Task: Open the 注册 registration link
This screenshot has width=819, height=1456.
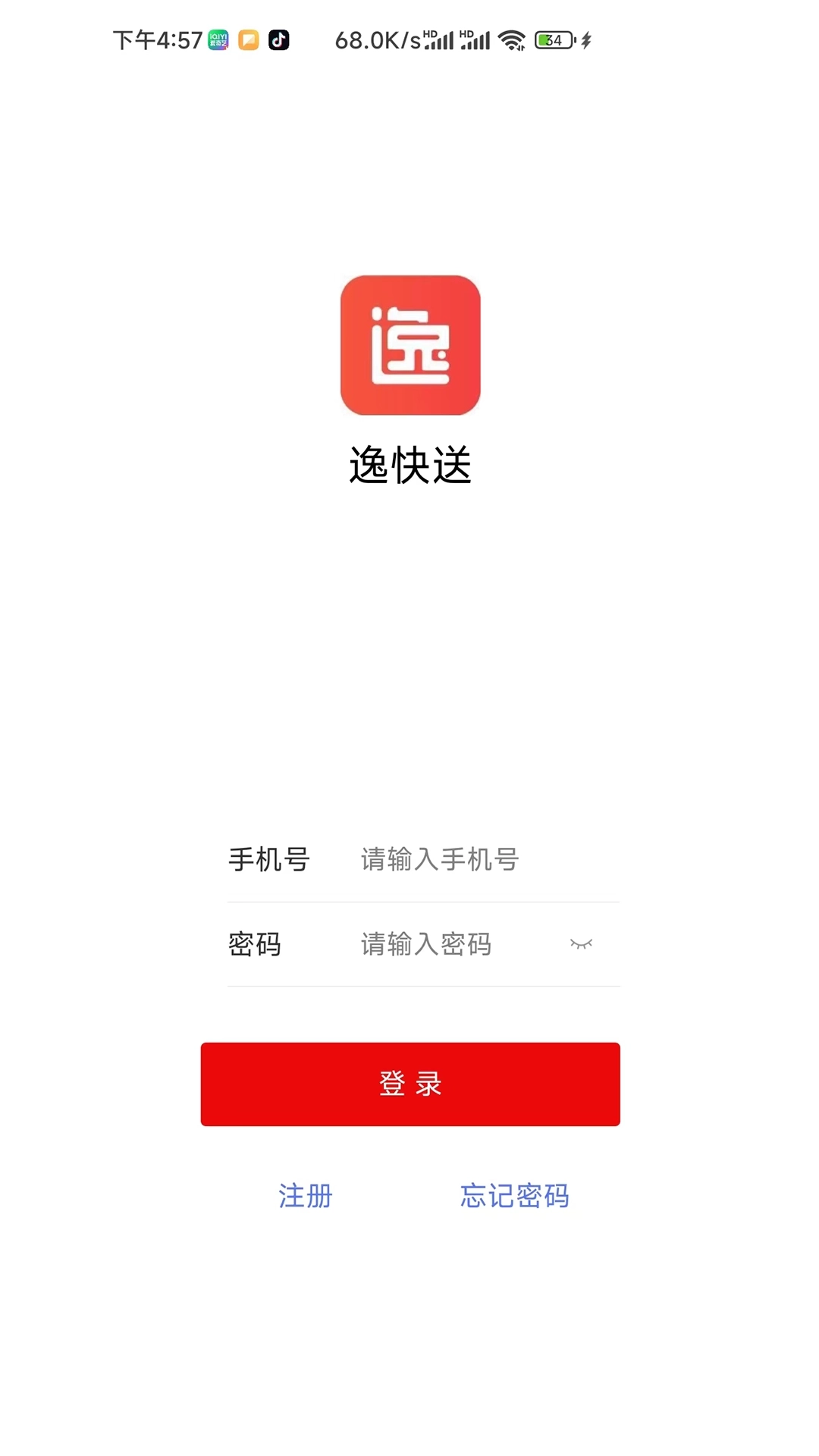Action: click(305, 1197)
